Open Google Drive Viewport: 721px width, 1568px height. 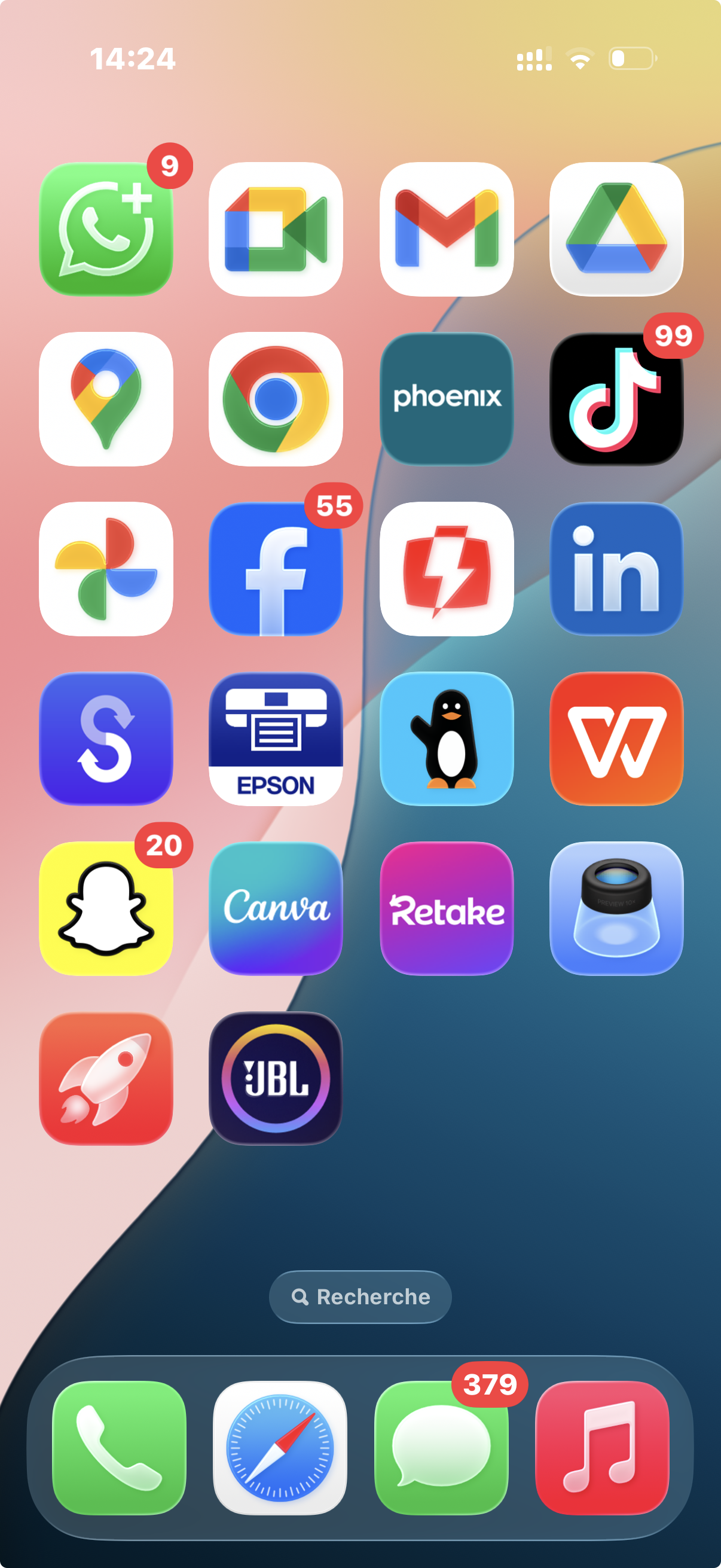616,229
